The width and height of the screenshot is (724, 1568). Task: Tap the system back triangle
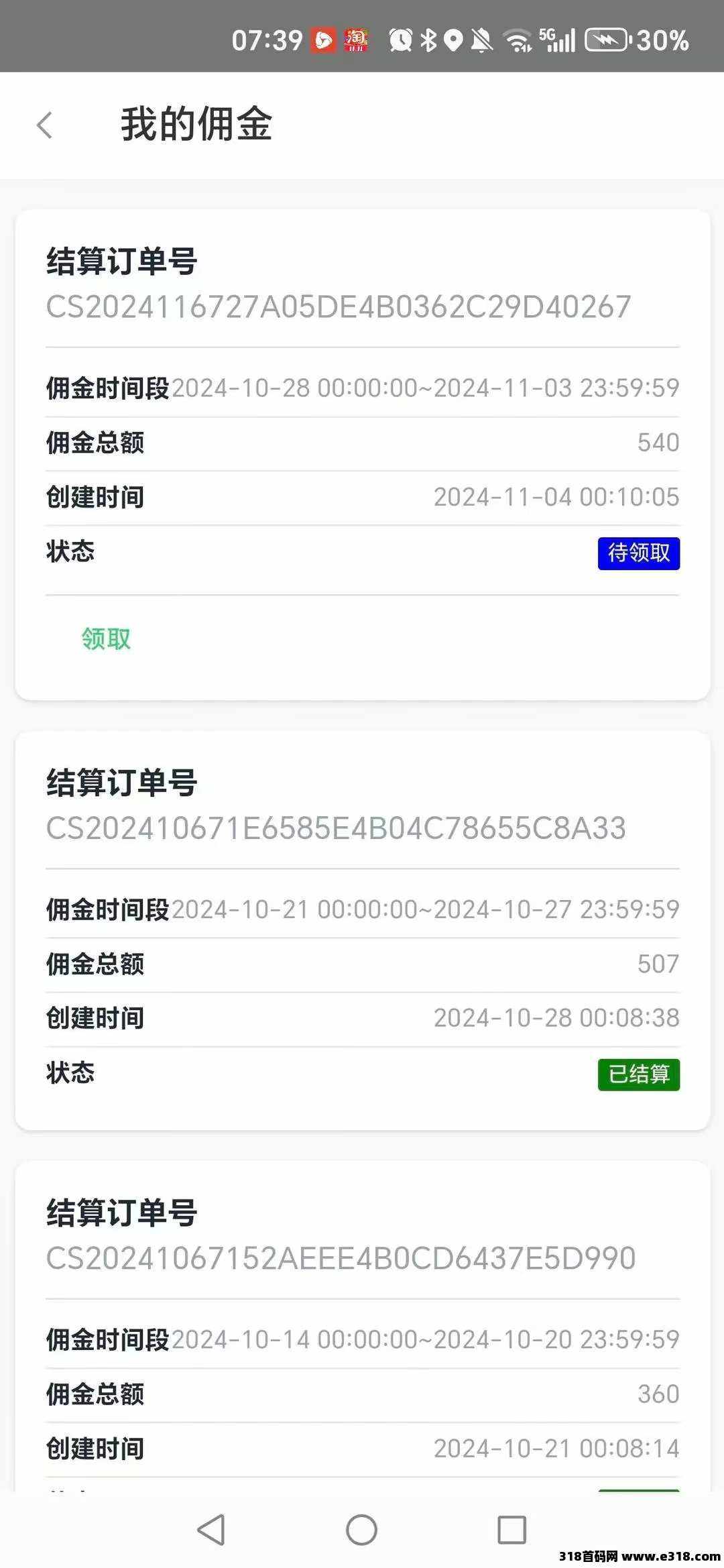[x=212, y=1530]
